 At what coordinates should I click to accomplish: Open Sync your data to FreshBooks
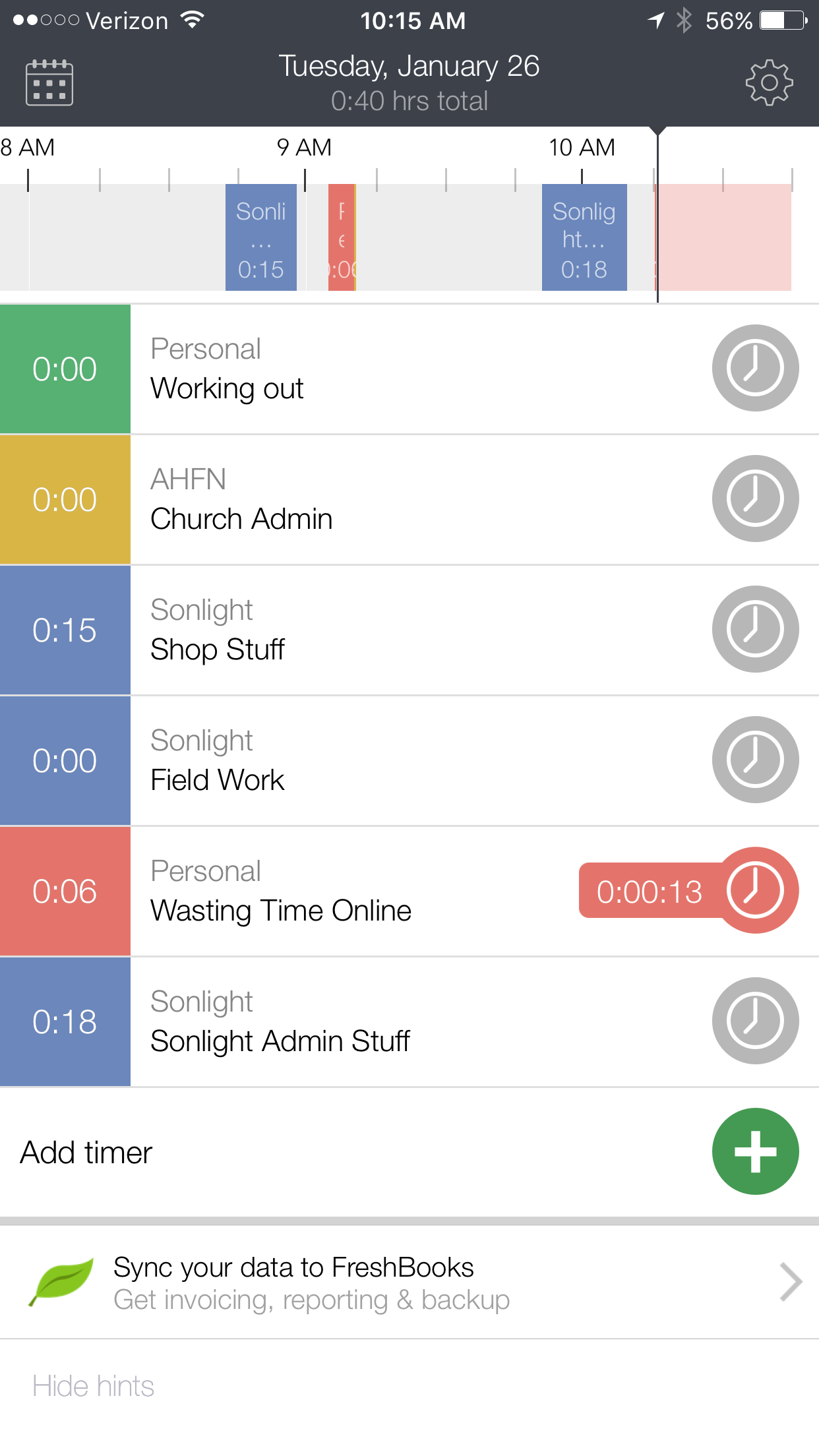[409, 1283]
